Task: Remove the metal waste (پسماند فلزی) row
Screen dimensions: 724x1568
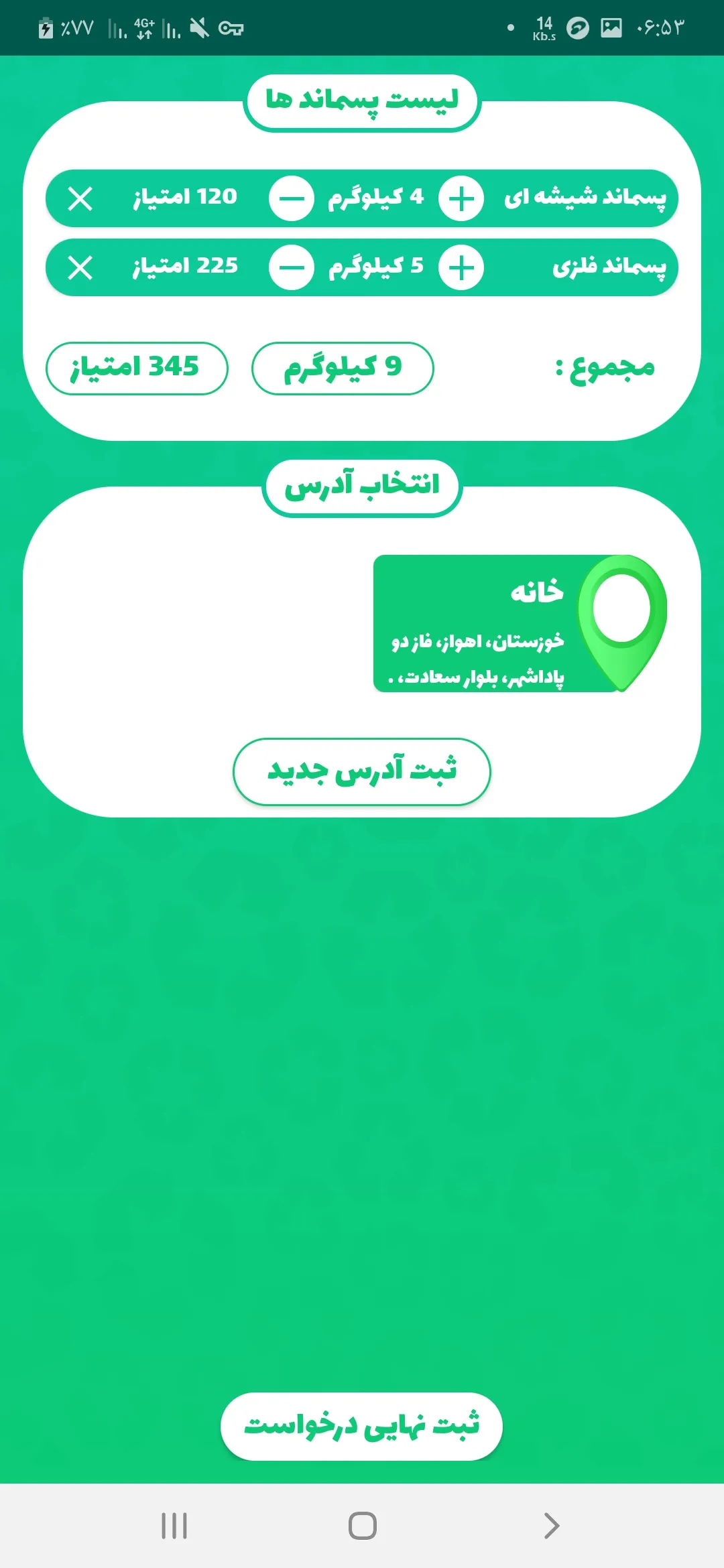Action: coord(80,268)
